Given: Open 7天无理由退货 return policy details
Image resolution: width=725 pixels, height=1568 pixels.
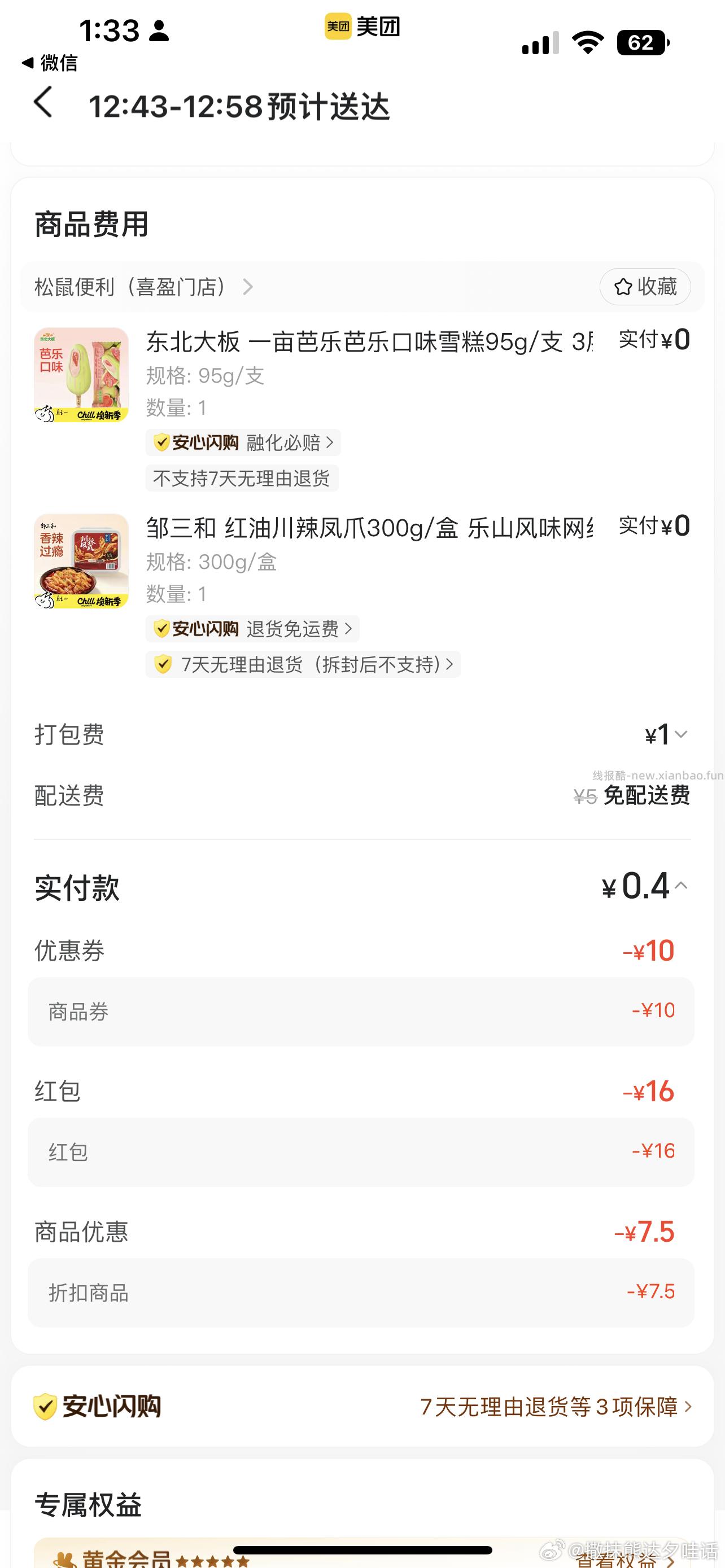Looking at the screenshot, I should pos(303,665).
